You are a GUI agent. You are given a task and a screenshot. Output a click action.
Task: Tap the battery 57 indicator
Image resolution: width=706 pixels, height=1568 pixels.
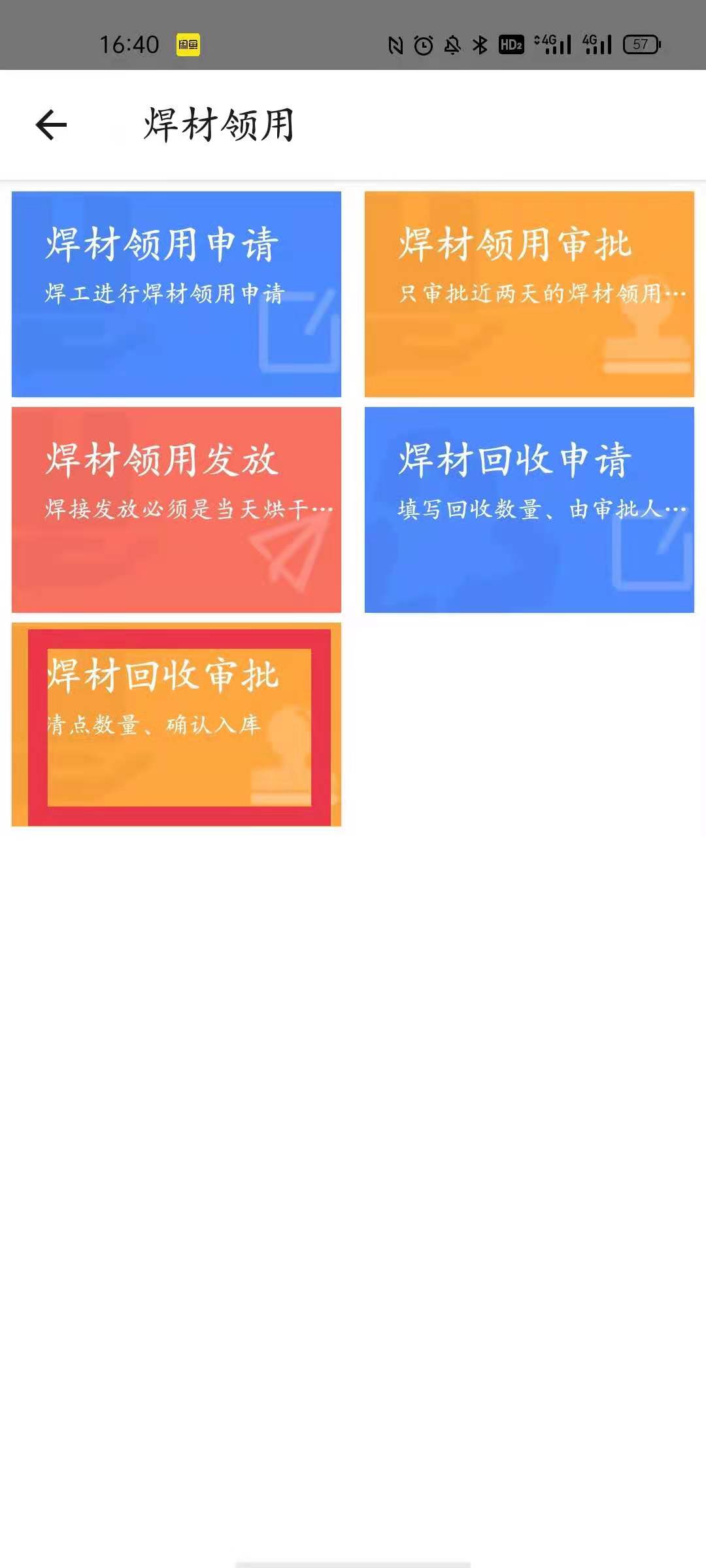(639, 44)
